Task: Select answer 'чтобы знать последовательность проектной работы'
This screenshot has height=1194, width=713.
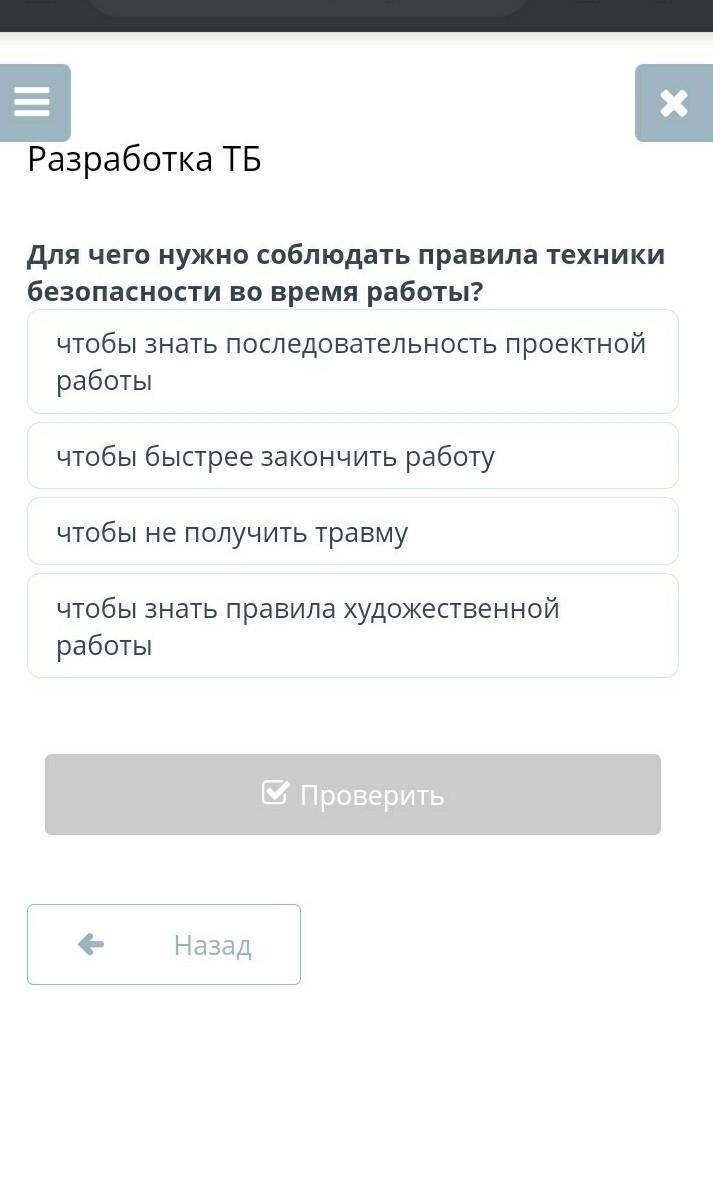Action: 352,362
